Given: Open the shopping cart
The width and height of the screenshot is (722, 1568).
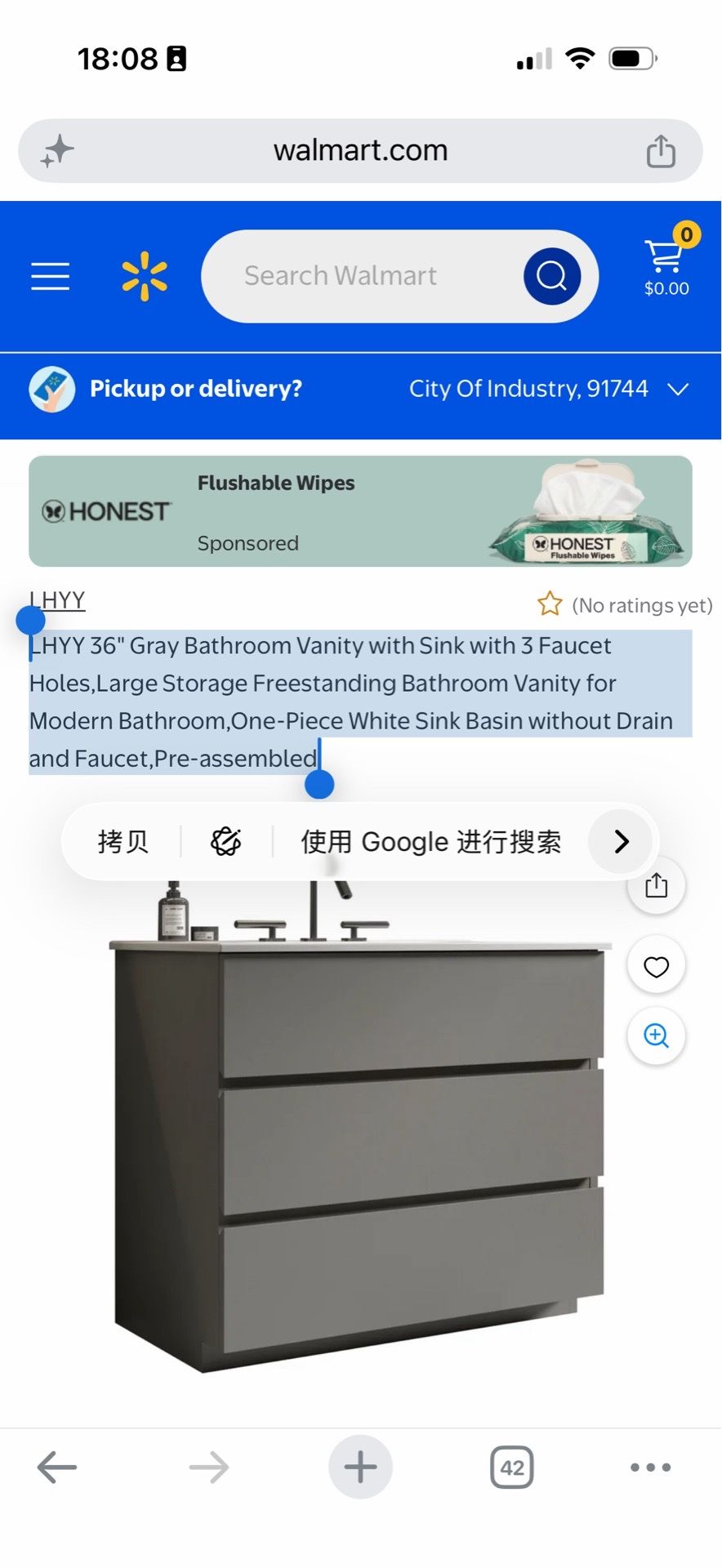Looking at the screenshot, I should 666,261.
